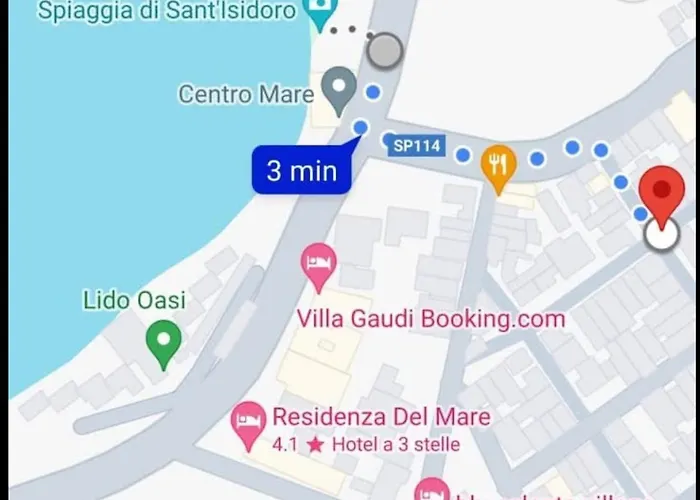Open the Residenza Del Mare hotel pin
Viewport: 700px width, 500px height.
tap(247, 424)
